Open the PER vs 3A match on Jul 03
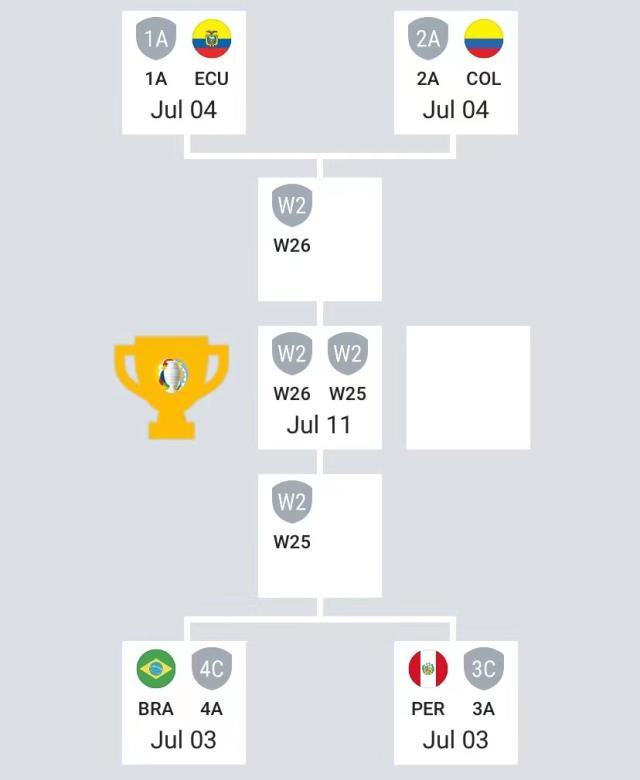 pos(455,702)
